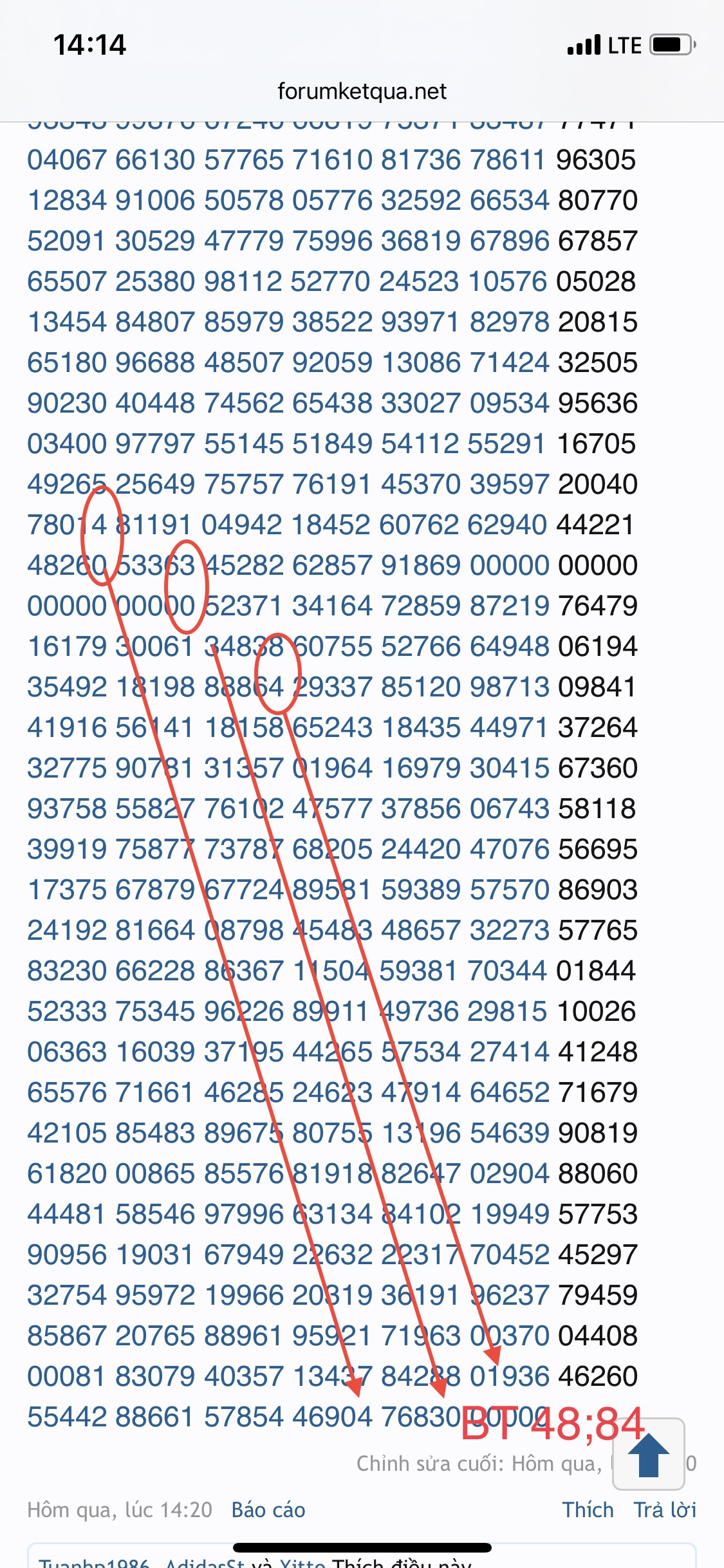Tap the forumketqua.net address bar

click(362, 91)
